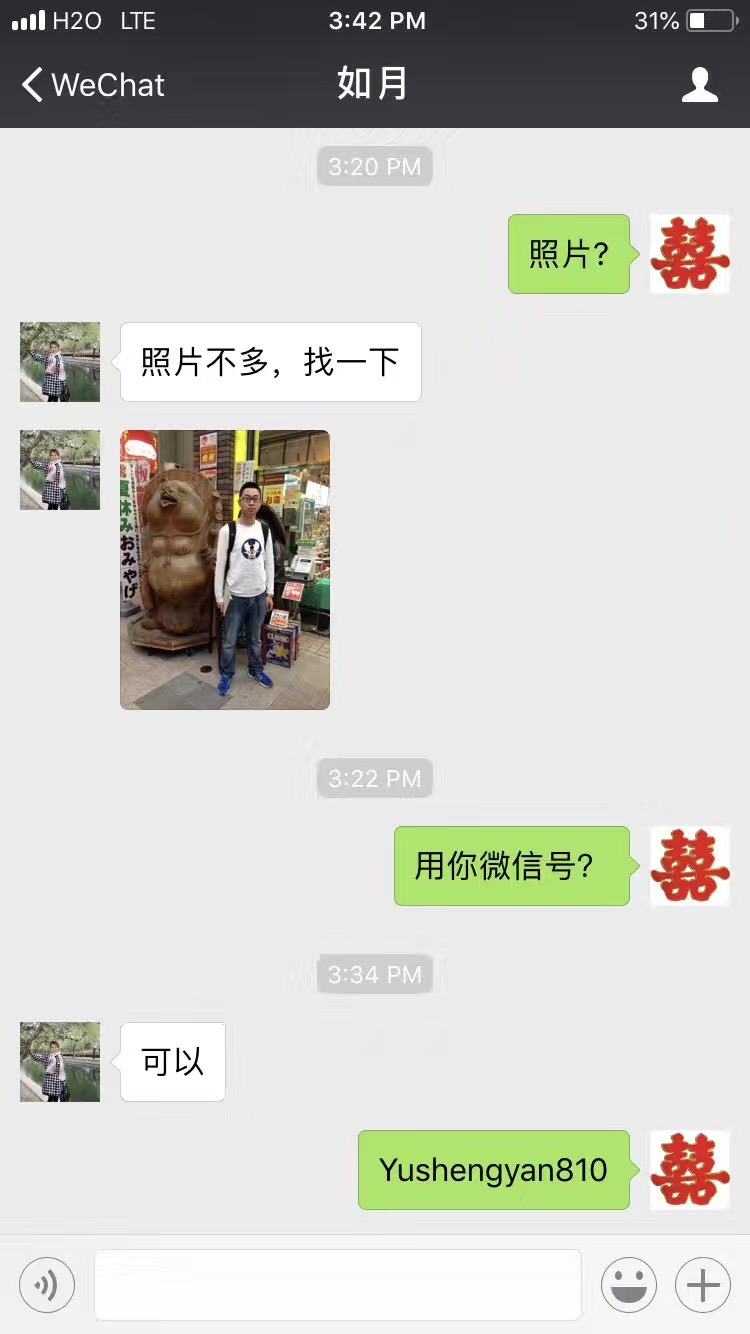Open the contact's avatar beside 可以
The height and width of the screenshot is (1334, 750).
coord(60,1062)
